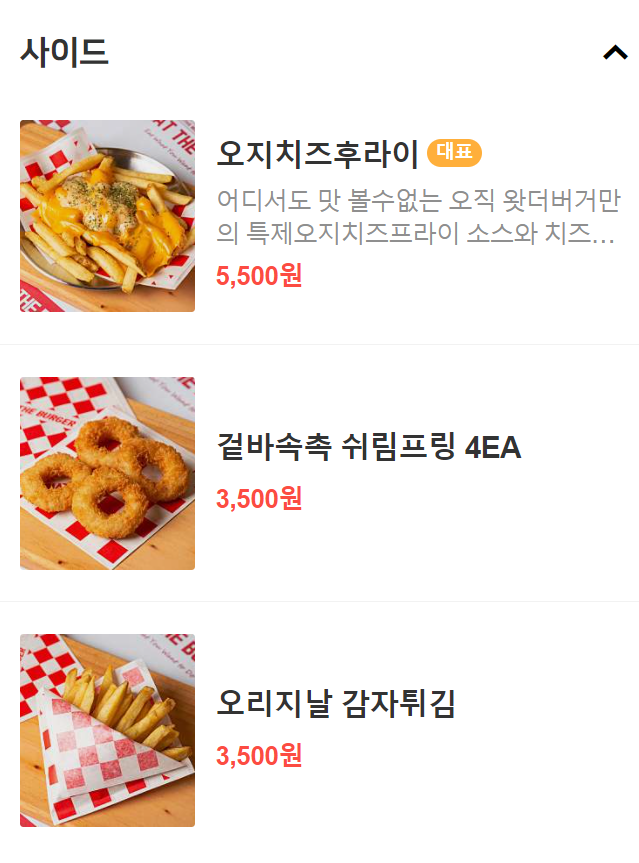
Task: Open the 오지치즈후라이 menu item
Action: (318, 154)
